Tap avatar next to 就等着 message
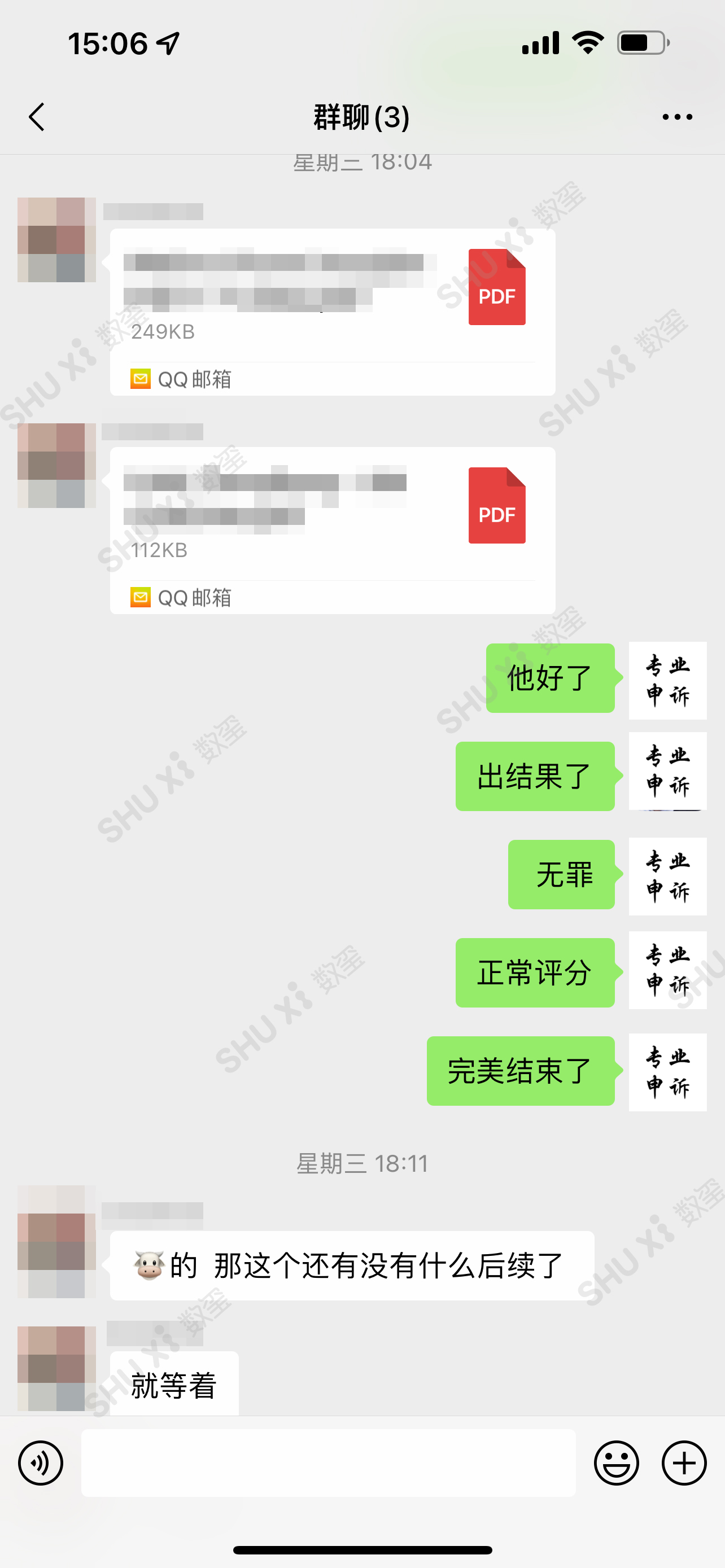 (56, 1368)
